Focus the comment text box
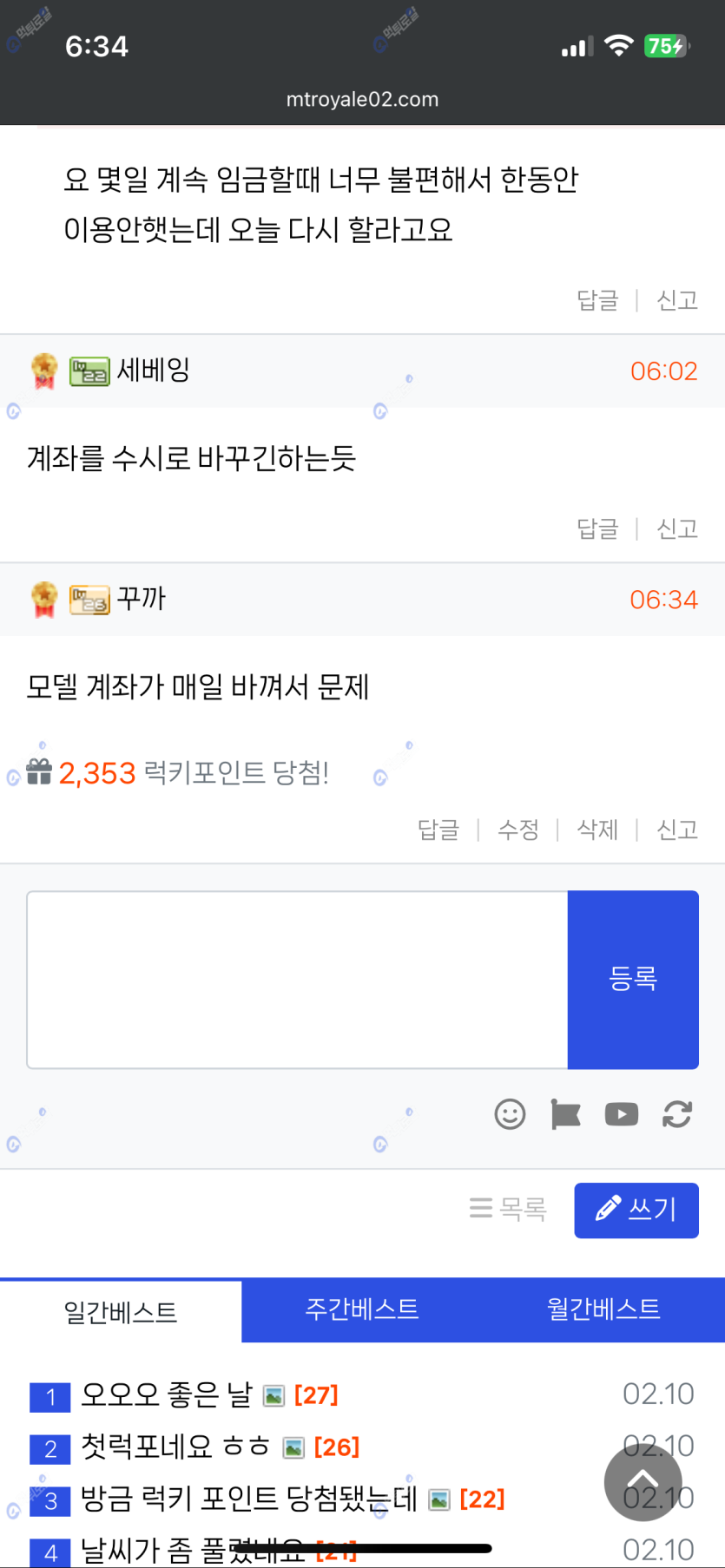 (x=297, y=980)
